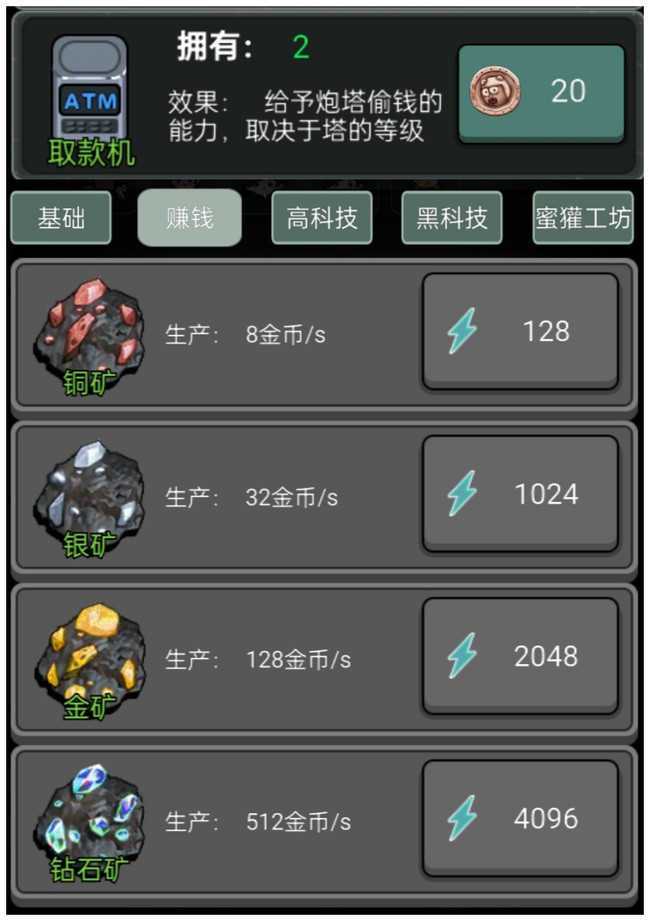Buy the ATM (取款机) for 20 coins
This screenshot has width=650, height=921.
pyautogui.click(x=541, y=93)
